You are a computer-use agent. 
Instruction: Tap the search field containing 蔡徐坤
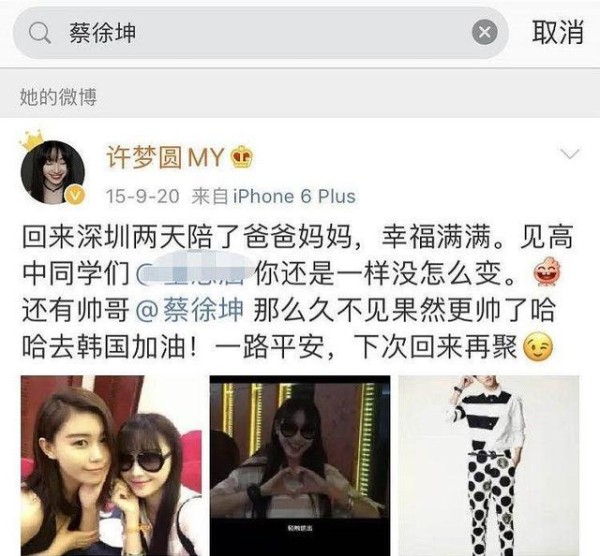click(x=250, y=32)
